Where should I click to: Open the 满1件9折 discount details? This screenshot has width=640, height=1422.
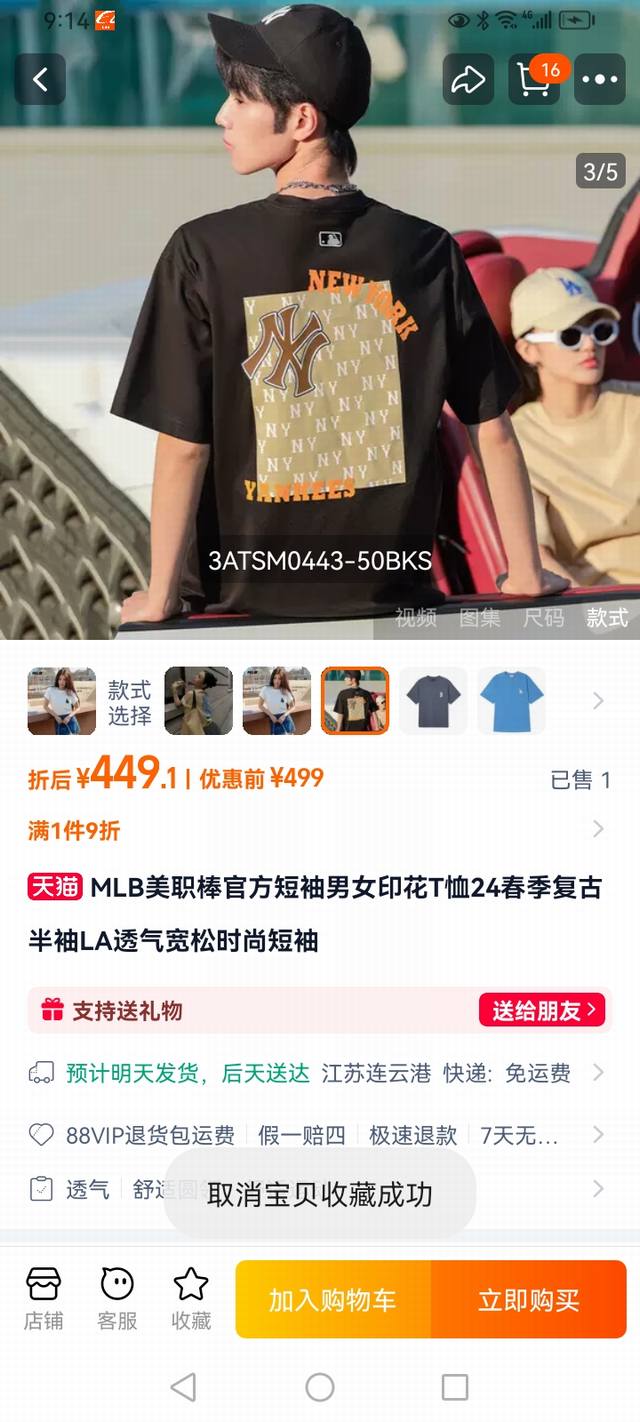tap(320, 830)
